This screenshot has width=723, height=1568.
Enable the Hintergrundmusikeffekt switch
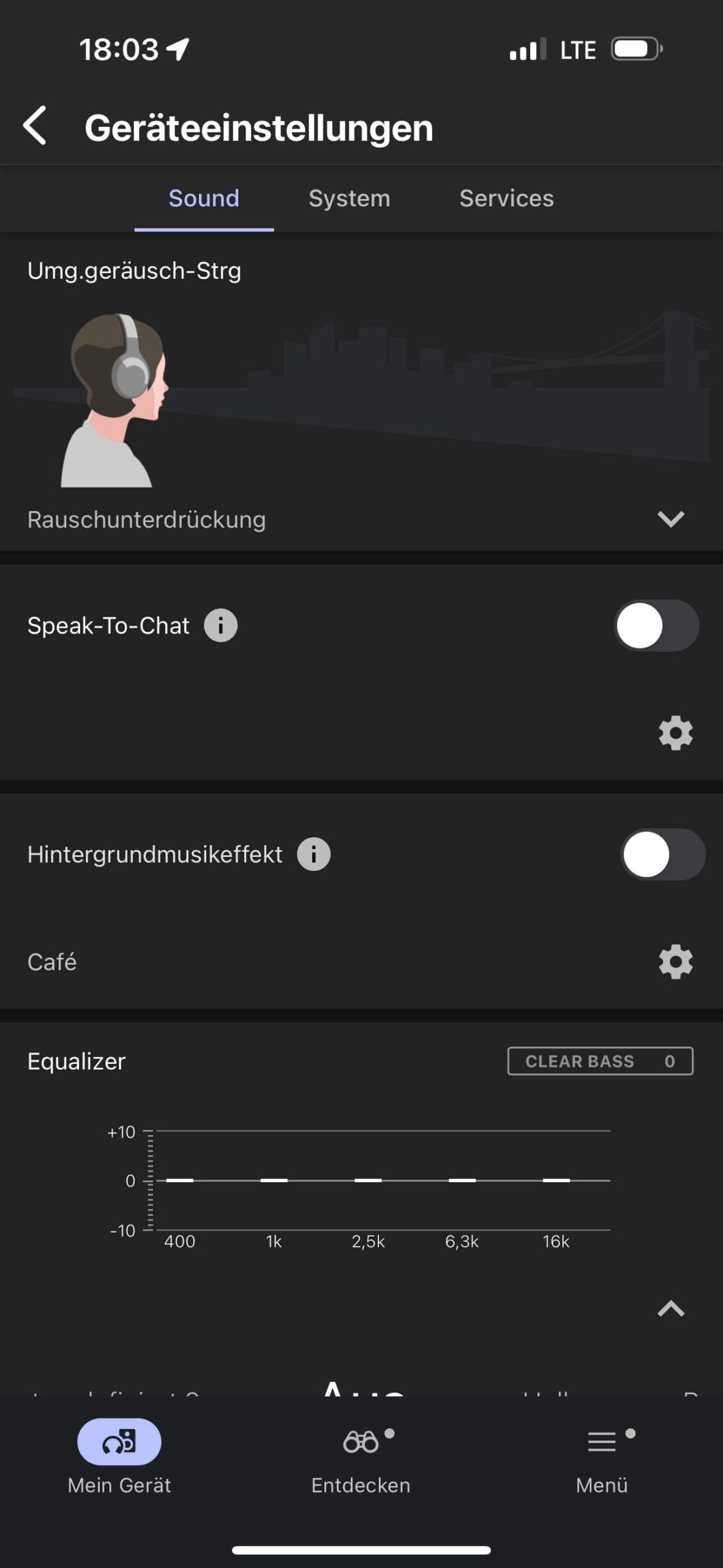click(x=662, y=854)
